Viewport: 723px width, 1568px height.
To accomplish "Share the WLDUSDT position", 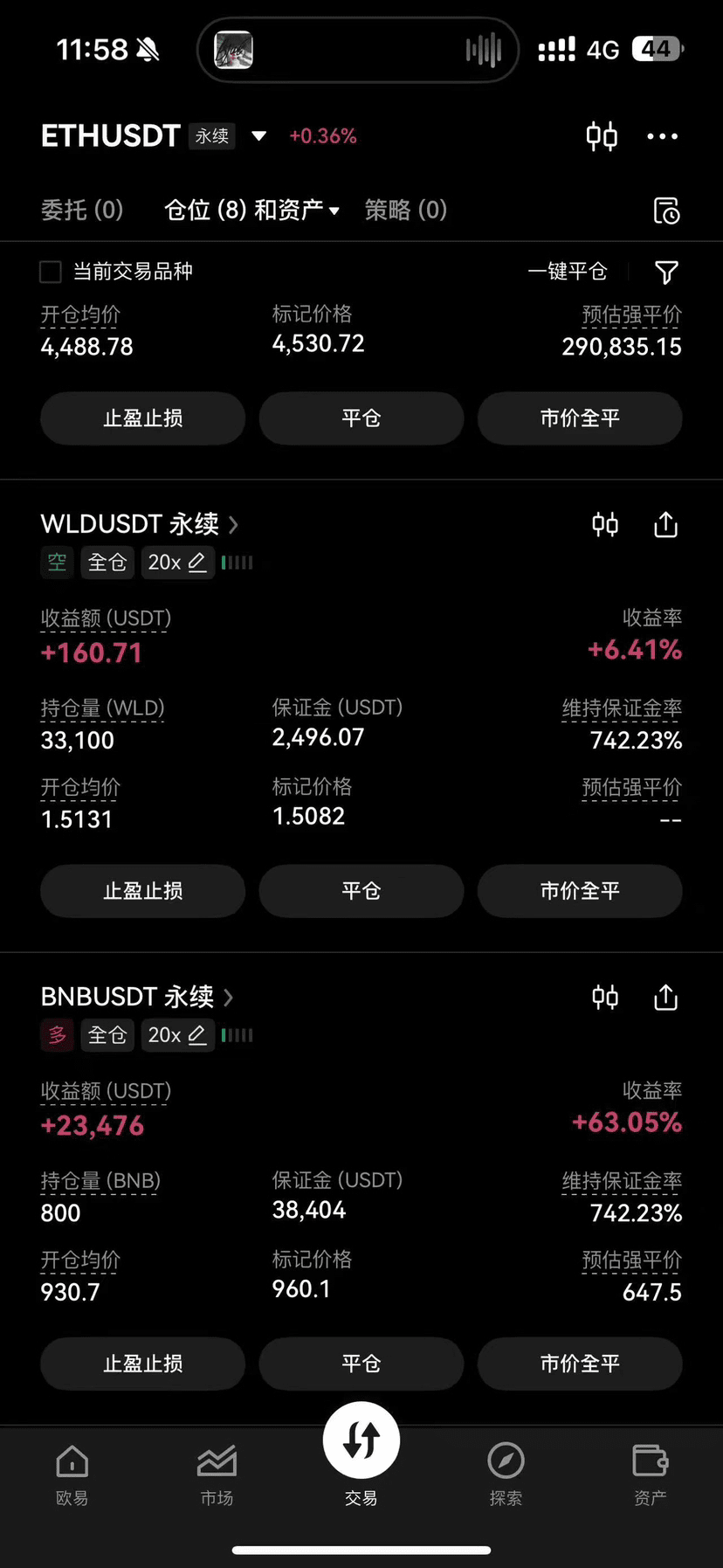I will (x=665, y=525).
